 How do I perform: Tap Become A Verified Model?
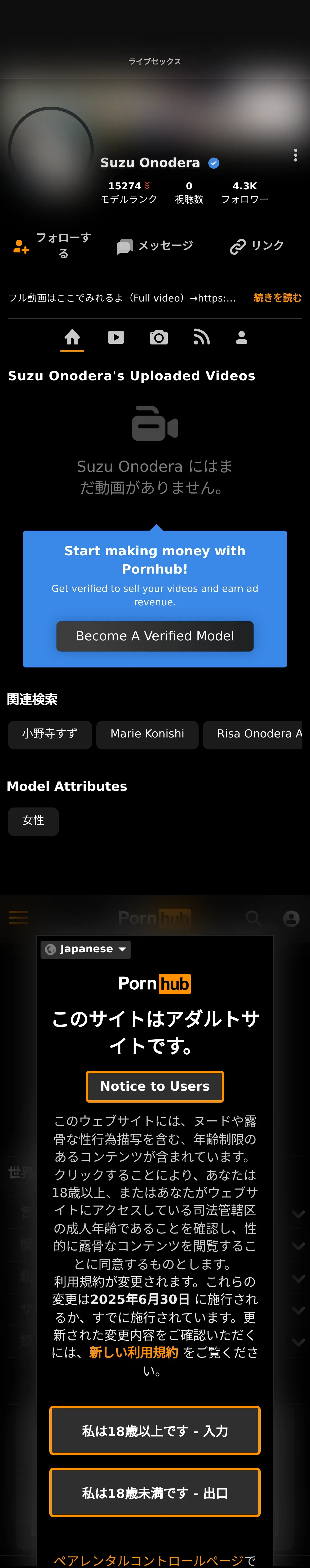click(155, 636)
